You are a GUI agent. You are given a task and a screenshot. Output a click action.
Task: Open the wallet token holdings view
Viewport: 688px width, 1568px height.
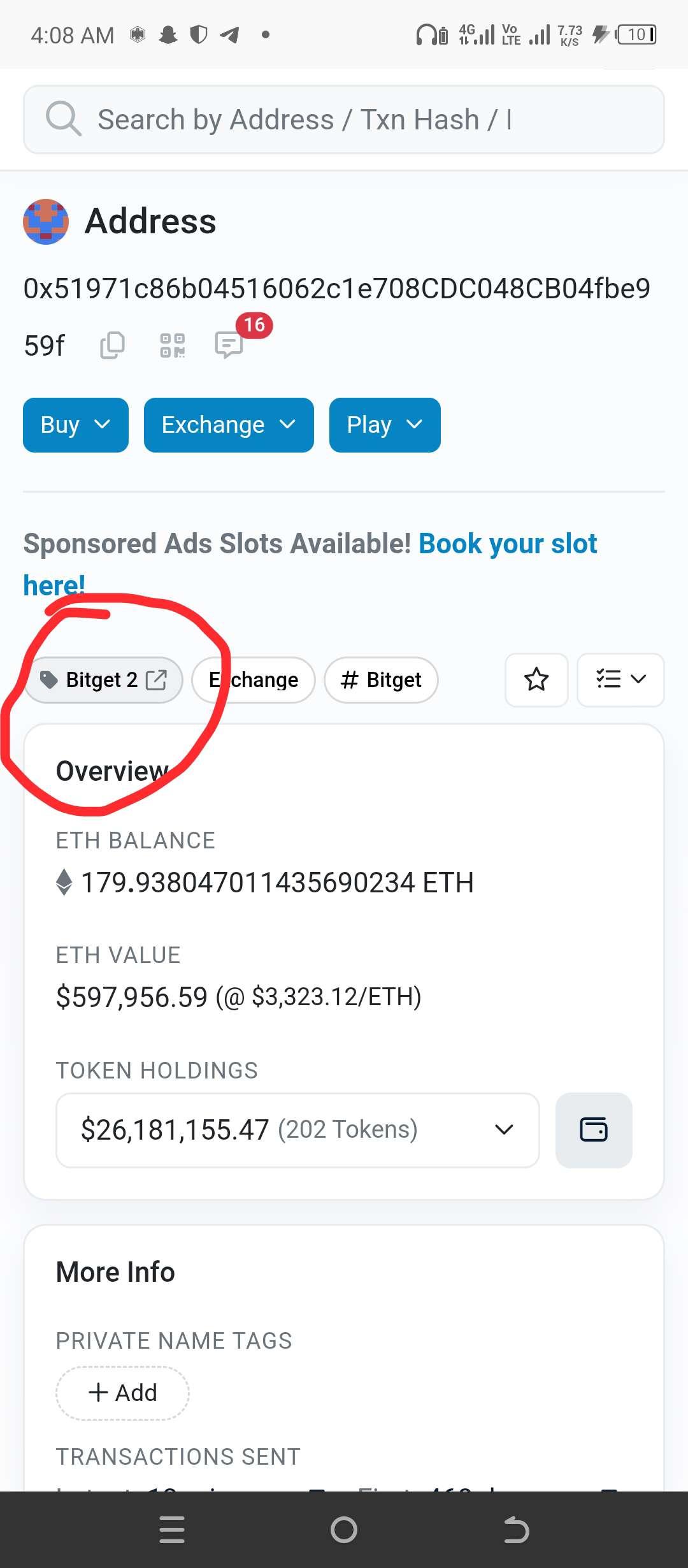point(594,1130)
